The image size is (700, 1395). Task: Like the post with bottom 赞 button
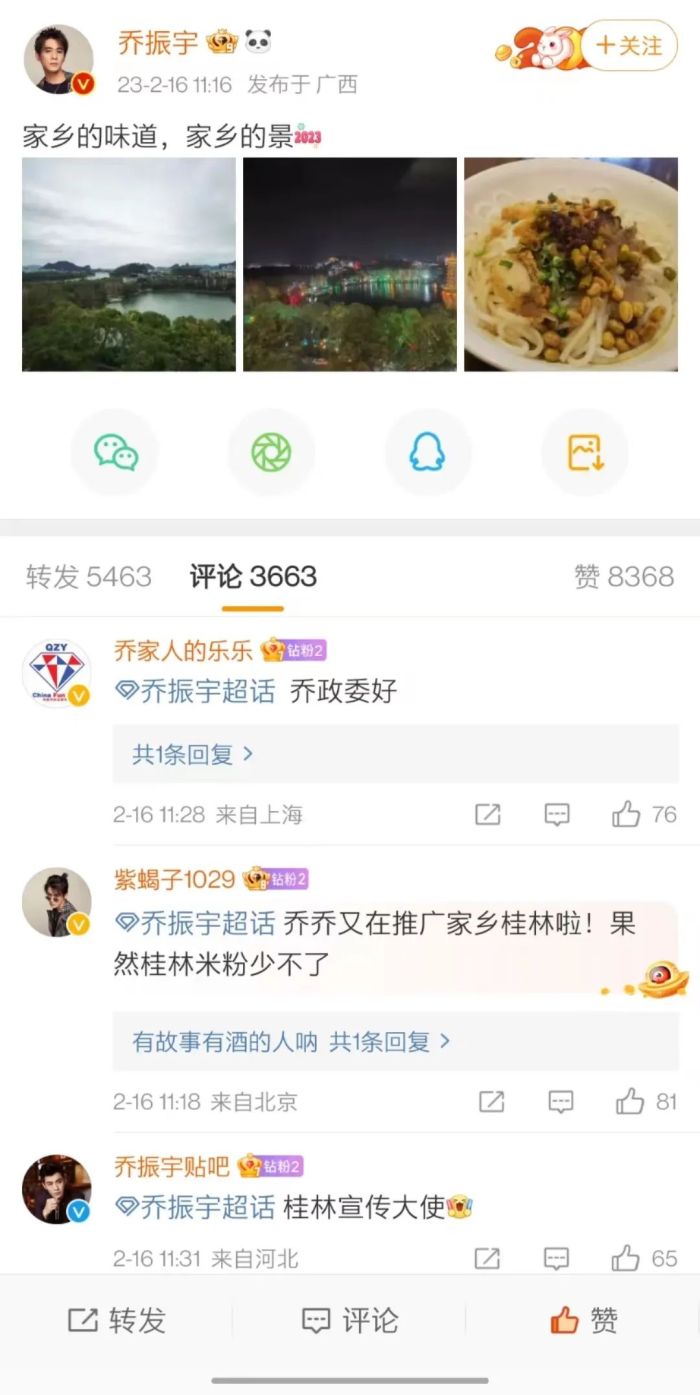tap(583, 1321)
